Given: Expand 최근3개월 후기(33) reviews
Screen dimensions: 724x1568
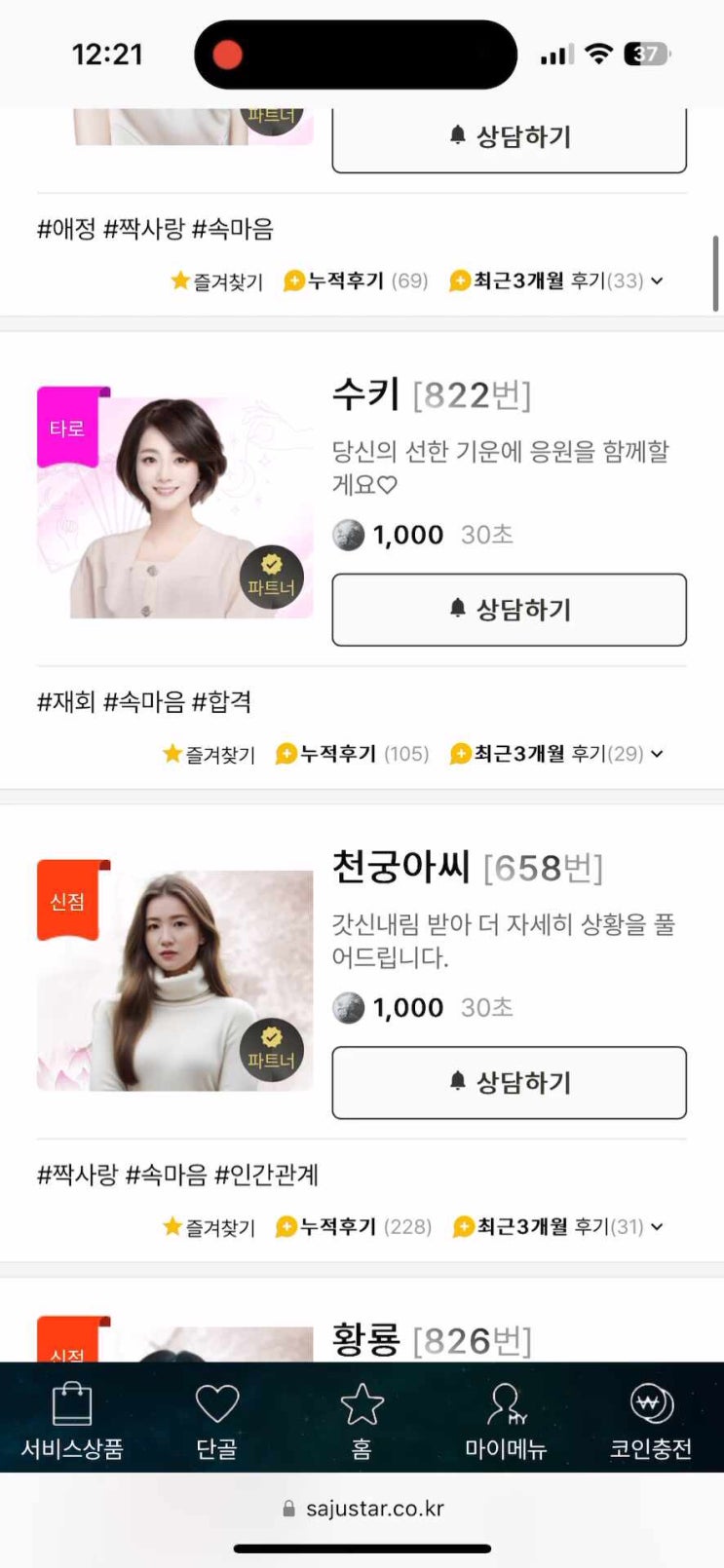Looking at the screenshot, I should tap(557, 281).
